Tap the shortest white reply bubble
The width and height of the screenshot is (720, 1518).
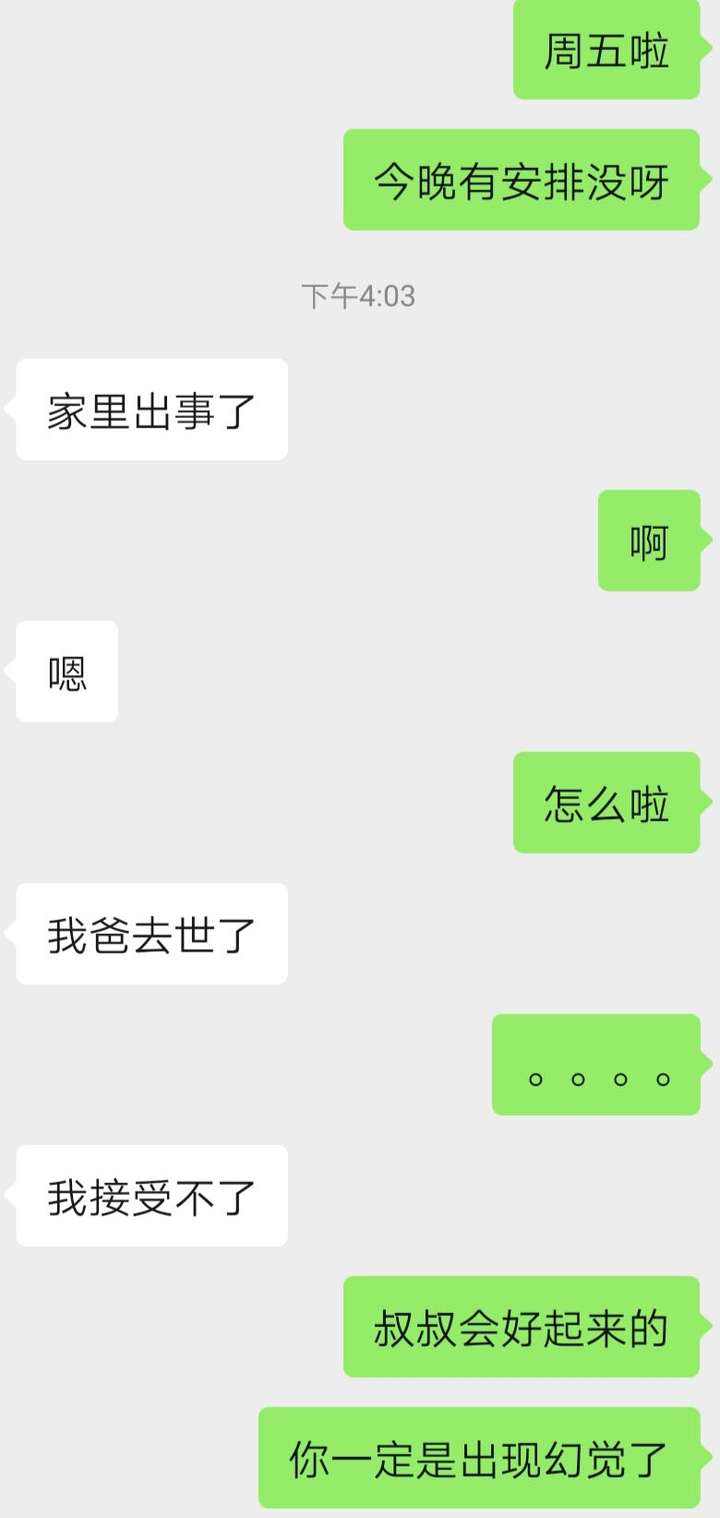pyautogui.click(x=65, y=671)
